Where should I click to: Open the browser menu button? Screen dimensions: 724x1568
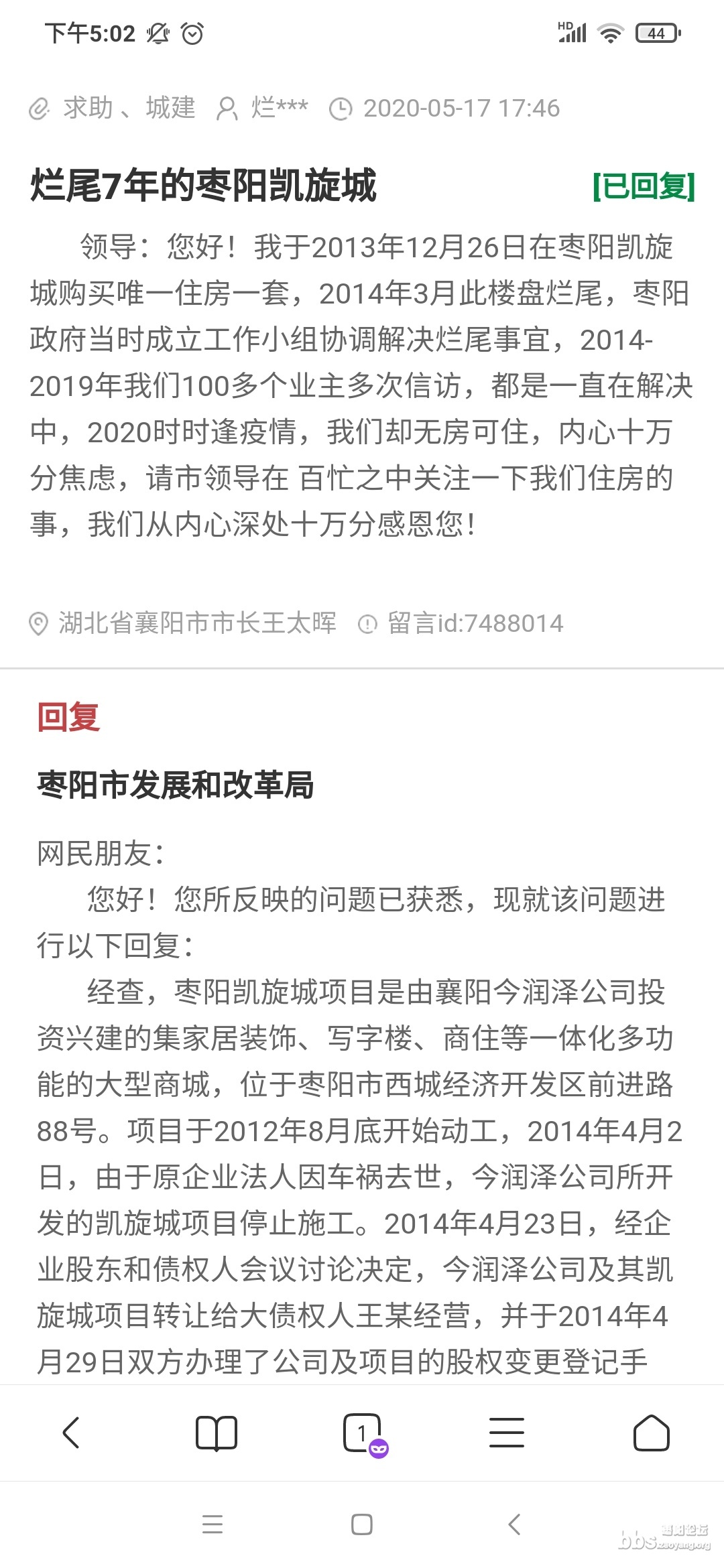click(507, 1433)
